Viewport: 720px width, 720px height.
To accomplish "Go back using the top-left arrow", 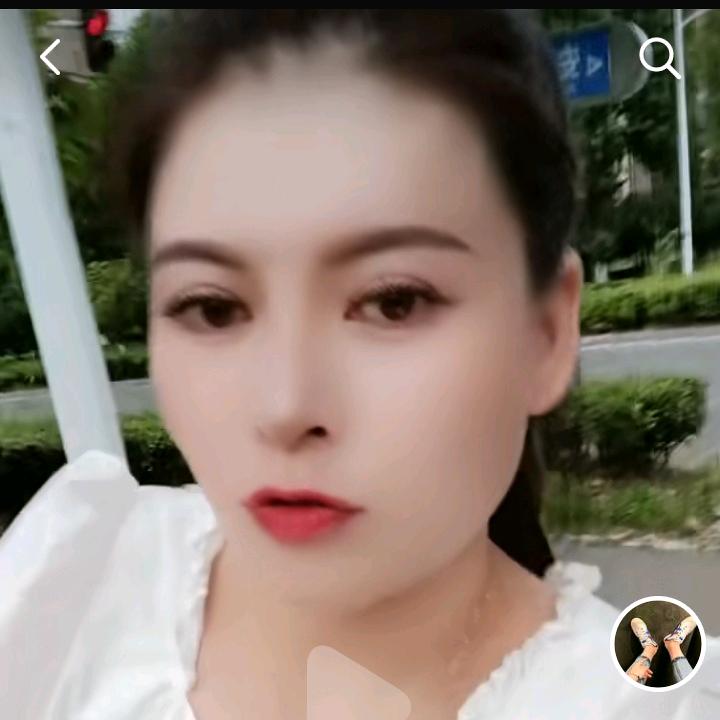I will click(50, 57).
